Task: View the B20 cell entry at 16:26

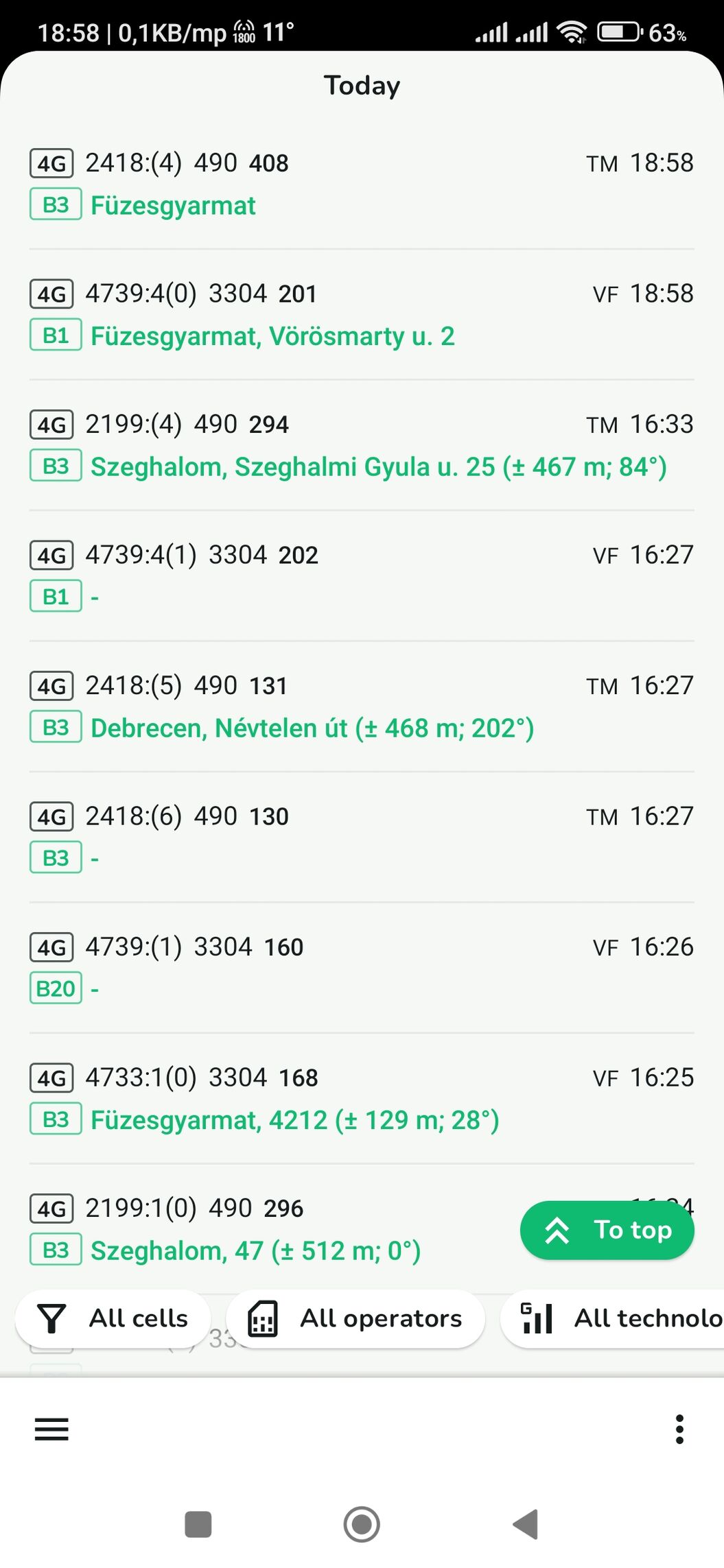Action: pos(362,968)
